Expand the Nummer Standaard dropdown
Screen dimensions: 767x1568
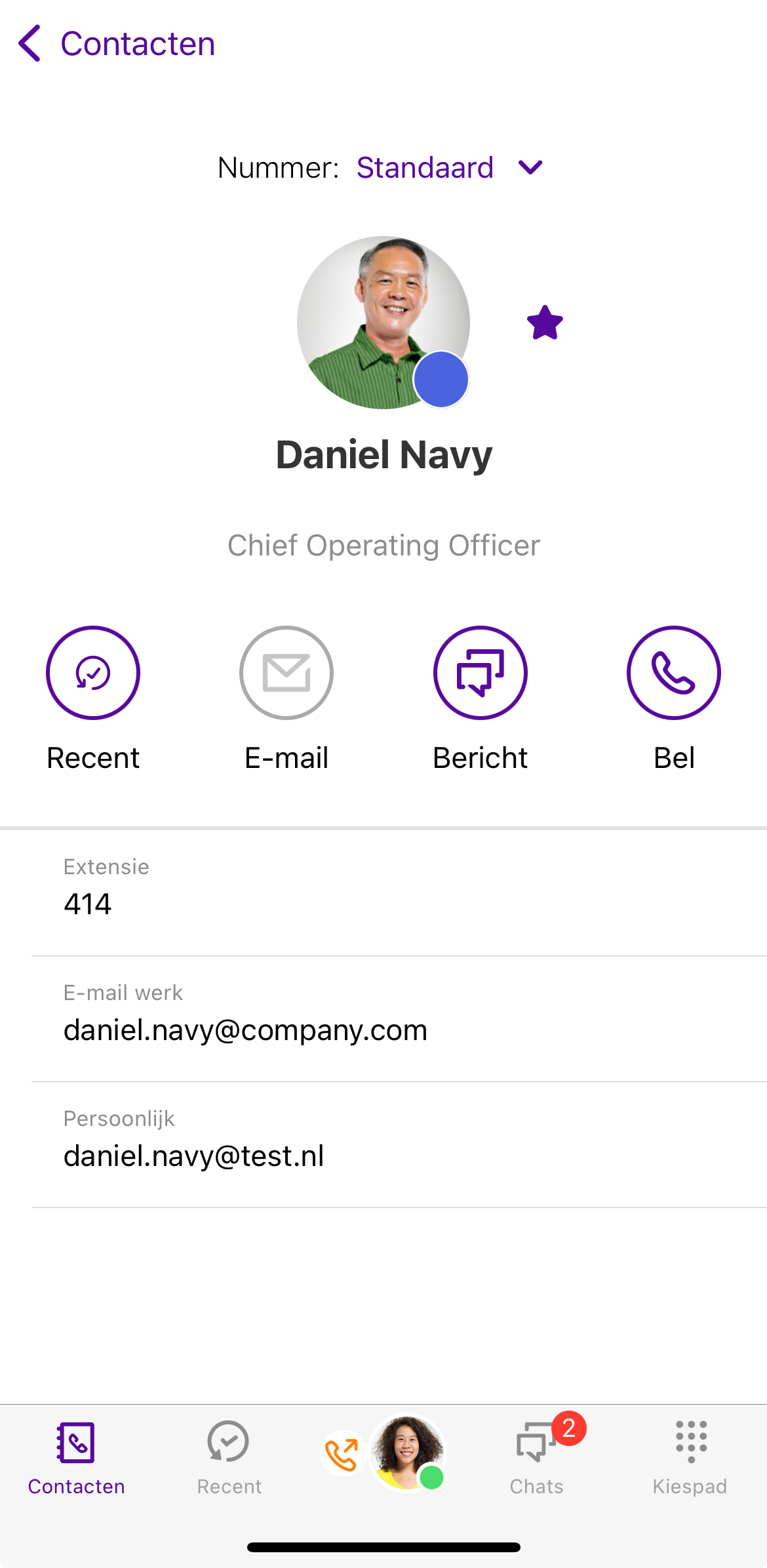click(x=448, y=168)
